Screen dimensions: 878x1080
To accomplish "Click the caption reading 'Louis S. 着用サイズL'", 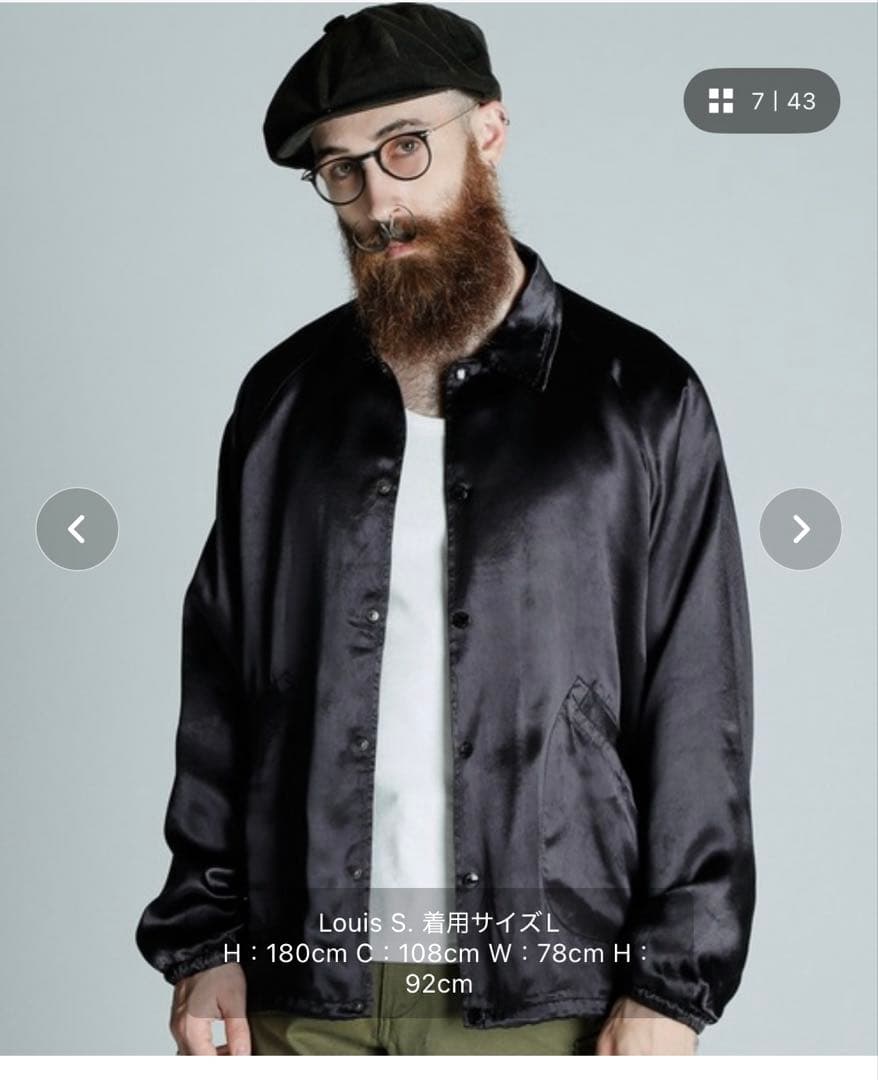I will pos(438,922).
